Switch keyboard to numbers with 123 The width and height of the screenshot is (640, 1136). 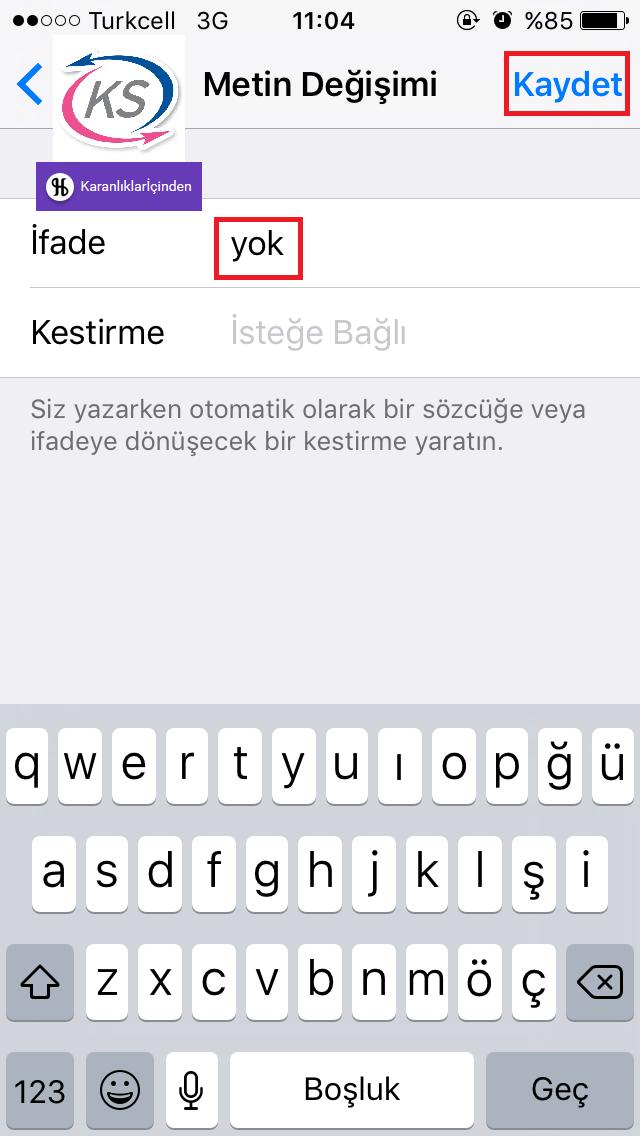pyautogui.click(x=40, y=1090)
